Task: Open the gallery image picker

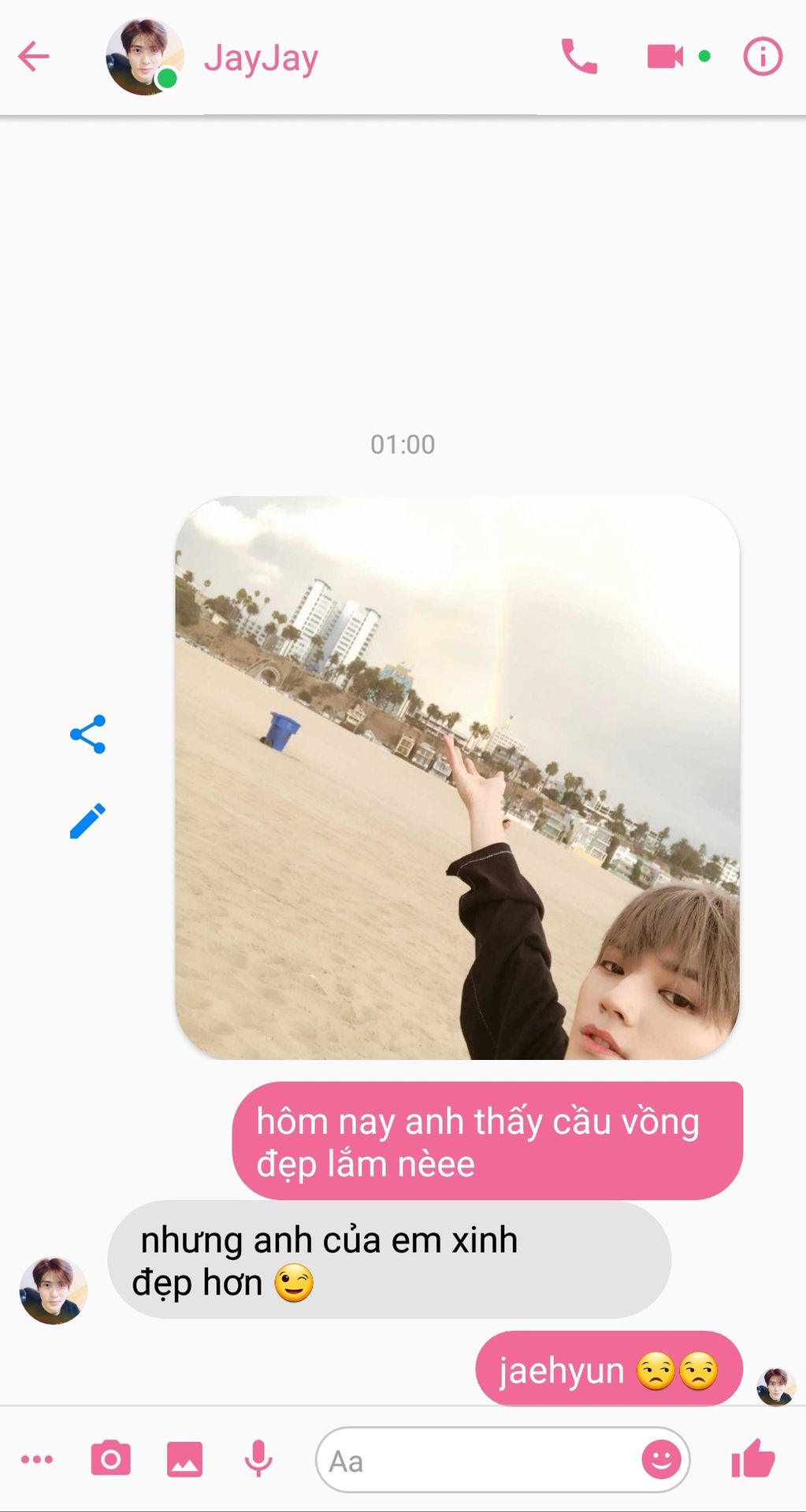Action: tap(184, 1459)
